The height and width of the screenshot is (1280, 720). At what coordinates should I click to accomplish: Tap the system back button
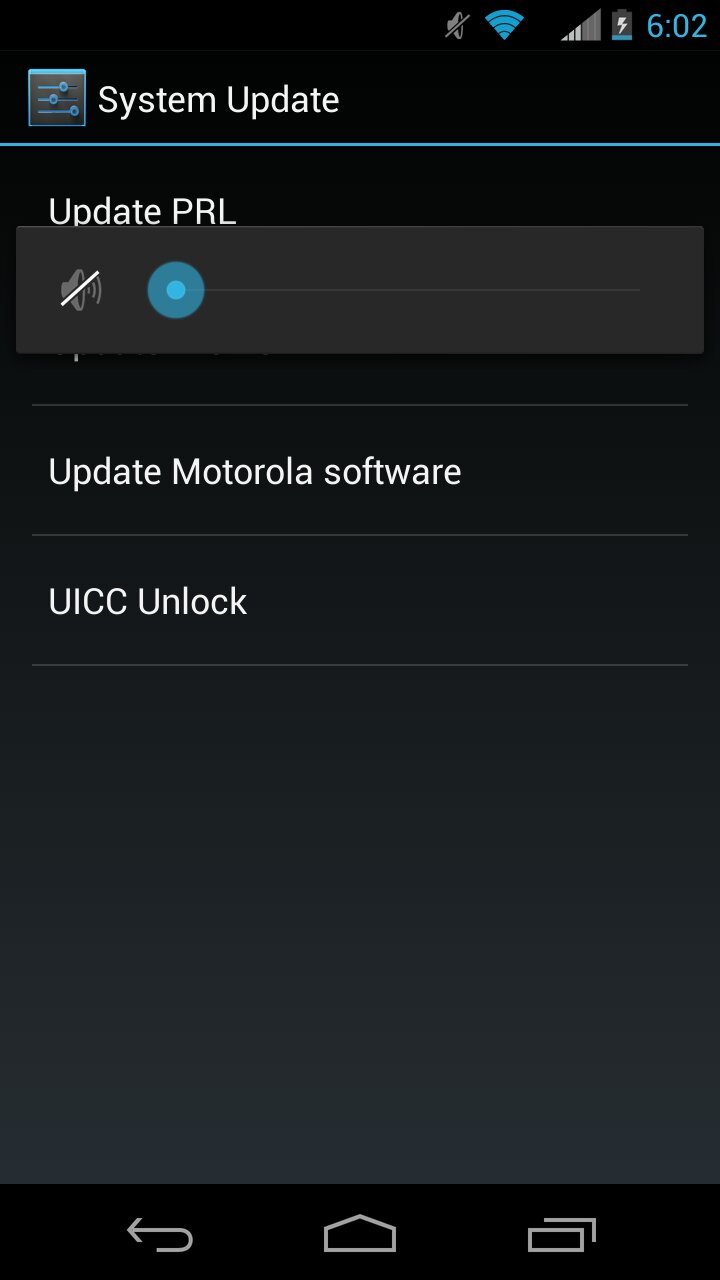click(x=160, y=1233)
